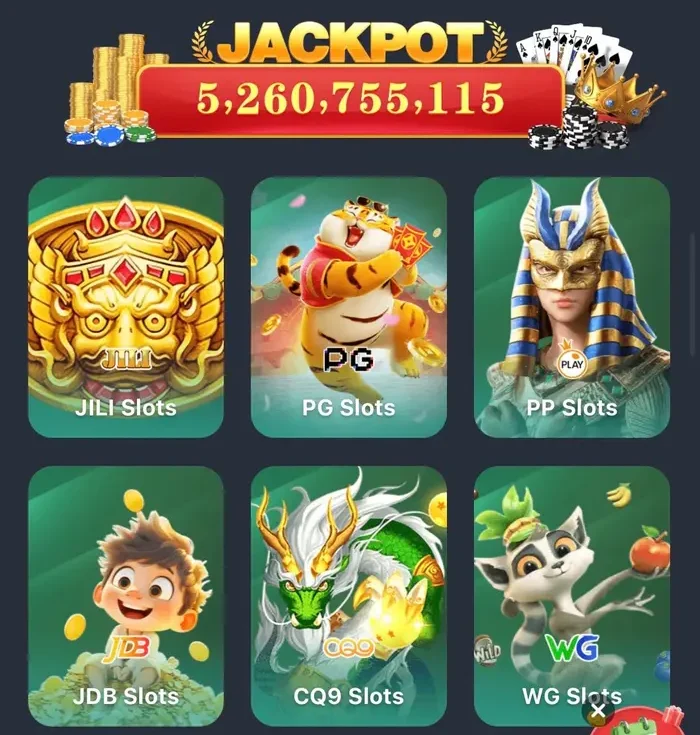Dismiss the floating widget with X
This screenshot has width=700, height=735.
(598, 712)
